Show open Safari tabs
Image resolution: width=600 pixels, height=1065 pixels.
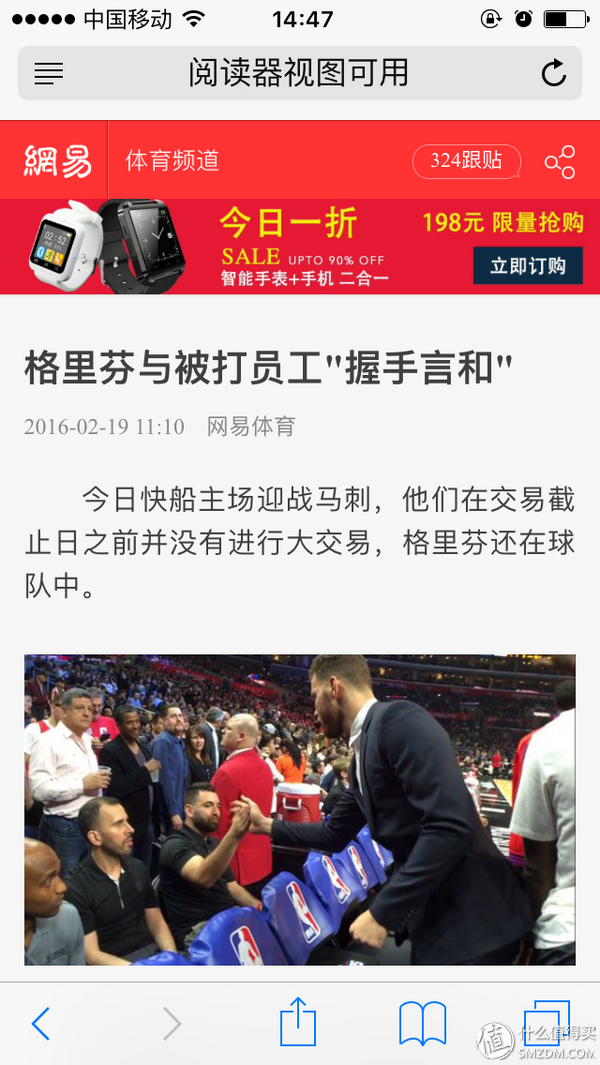coord(546,1022)
